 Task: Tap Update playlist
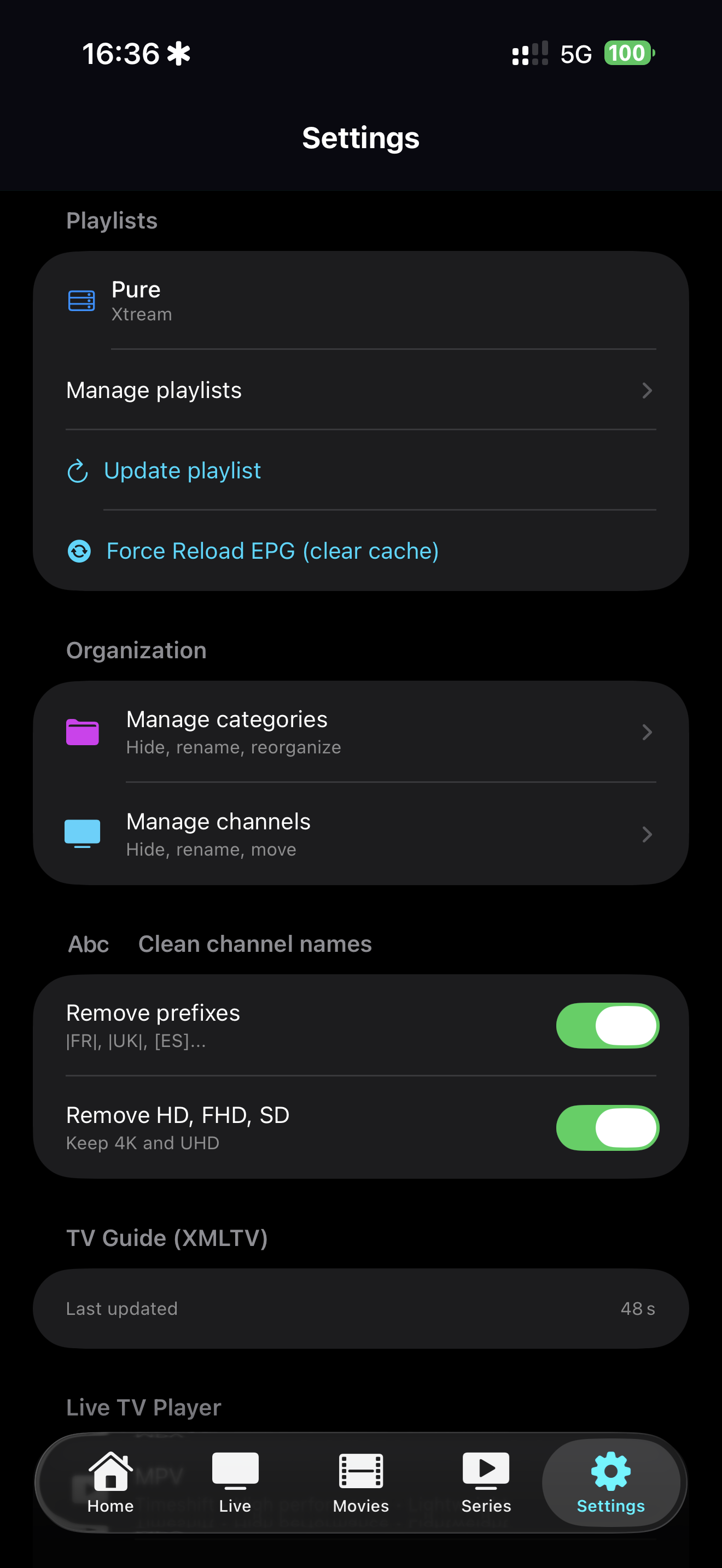(x=182, y=471)
